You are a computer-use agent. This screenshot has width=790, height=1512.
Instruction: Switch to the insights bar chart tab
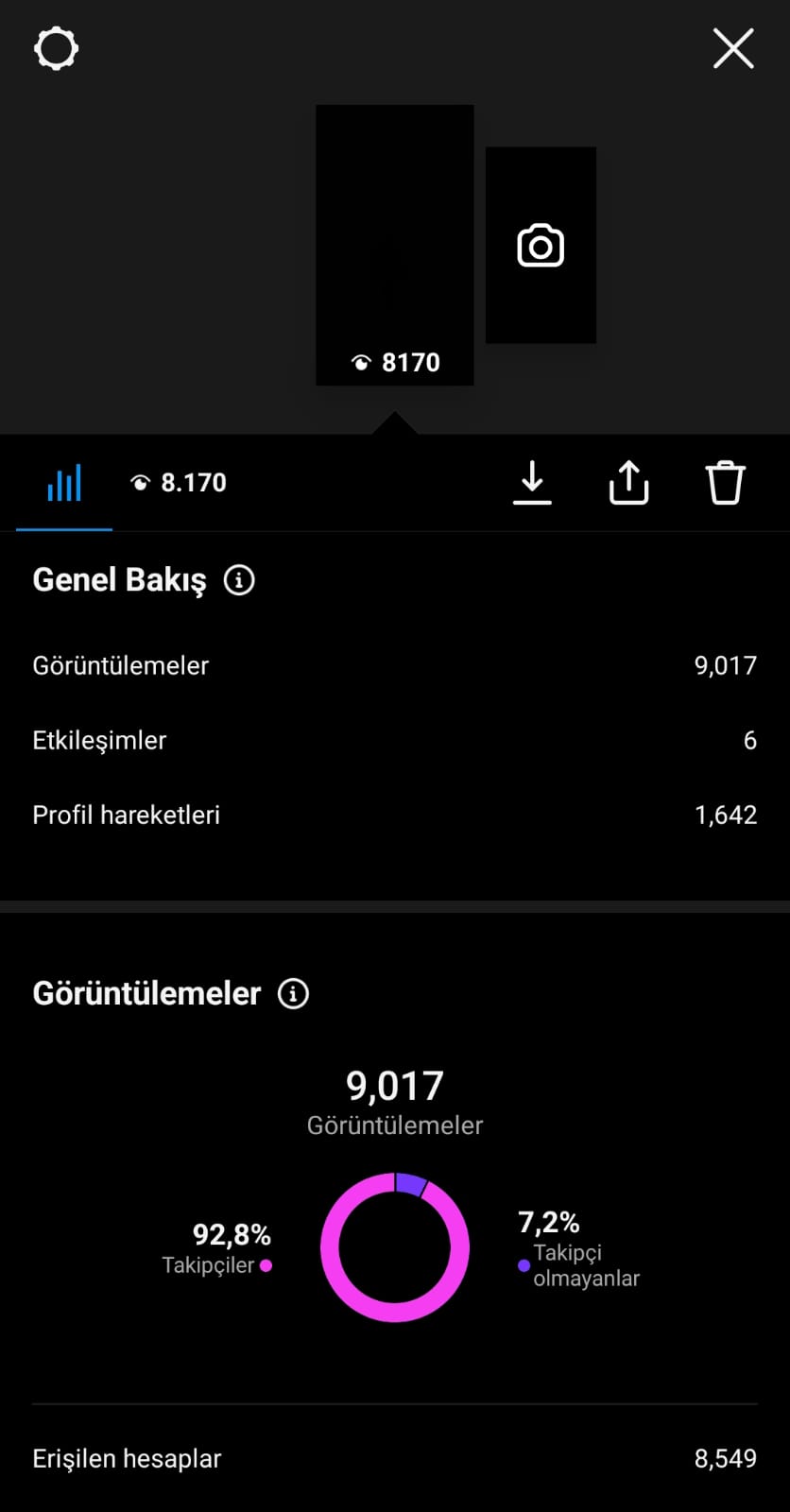tap(64, 483)
